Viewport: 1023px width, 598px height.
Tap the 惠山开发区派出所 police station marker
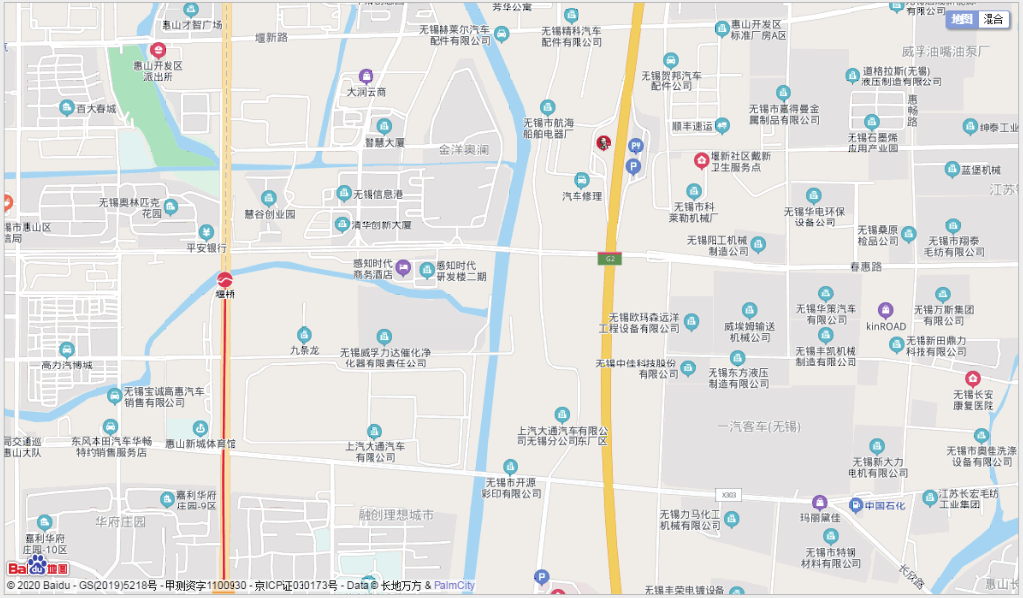tap(157, 50)
